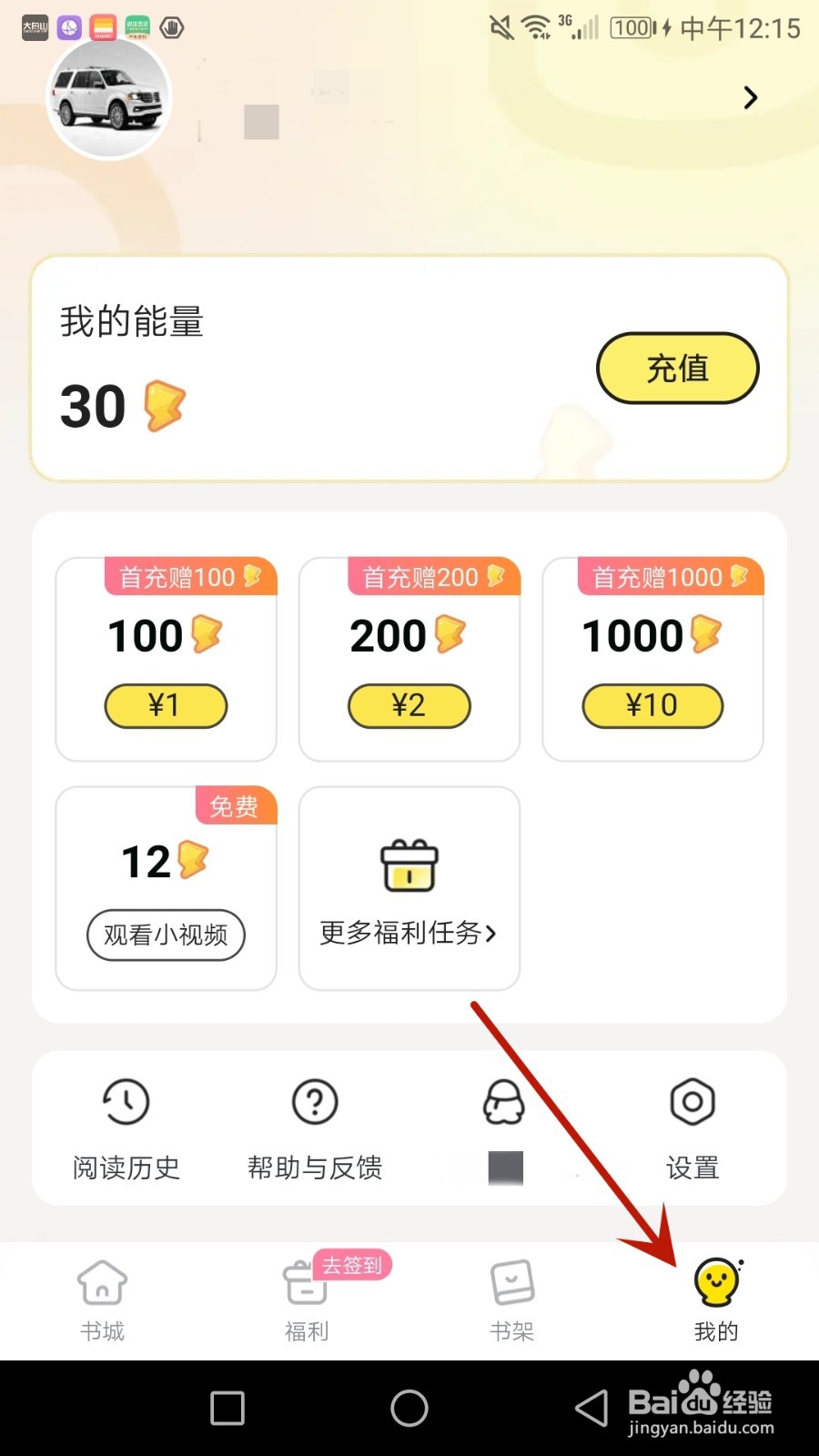
Task: Tap the Android home circle button
Action: [409, 1406]
